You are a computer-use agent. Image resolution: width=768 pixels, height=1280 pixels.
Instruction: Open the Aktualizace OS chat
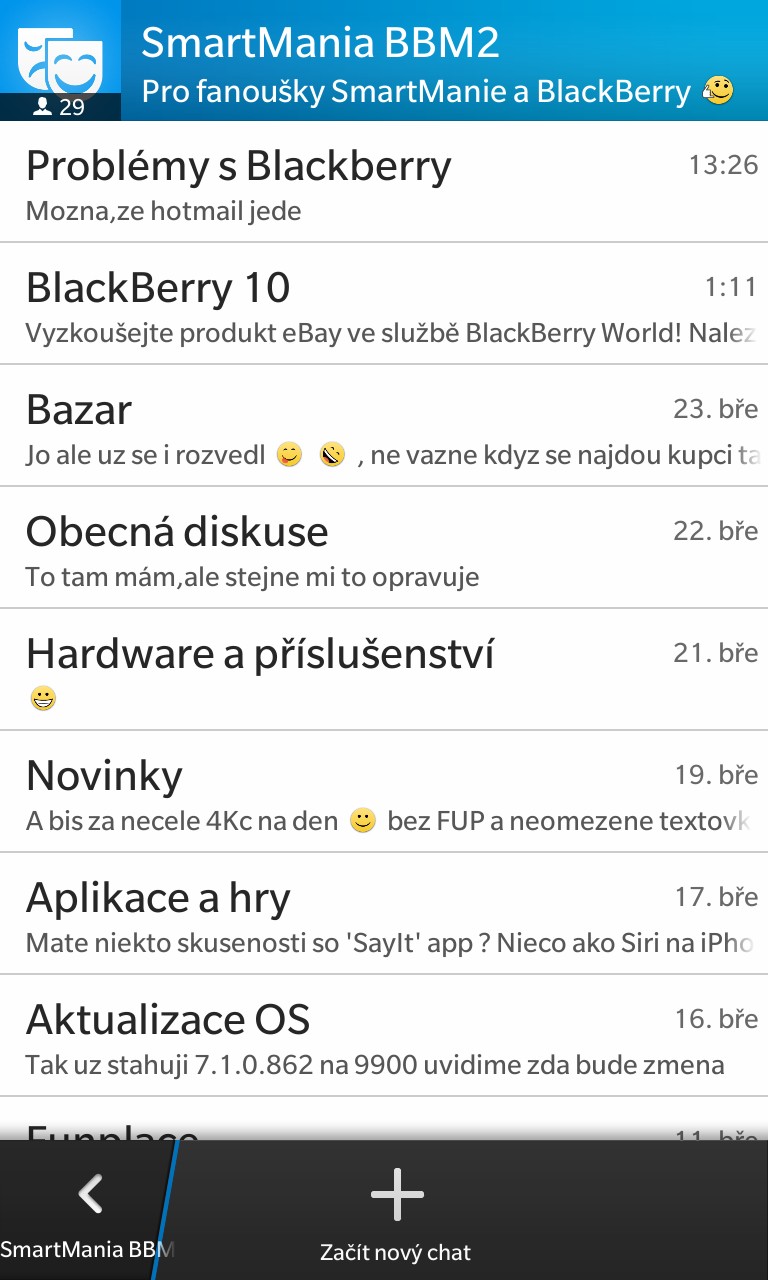(x=384, y=1035)
